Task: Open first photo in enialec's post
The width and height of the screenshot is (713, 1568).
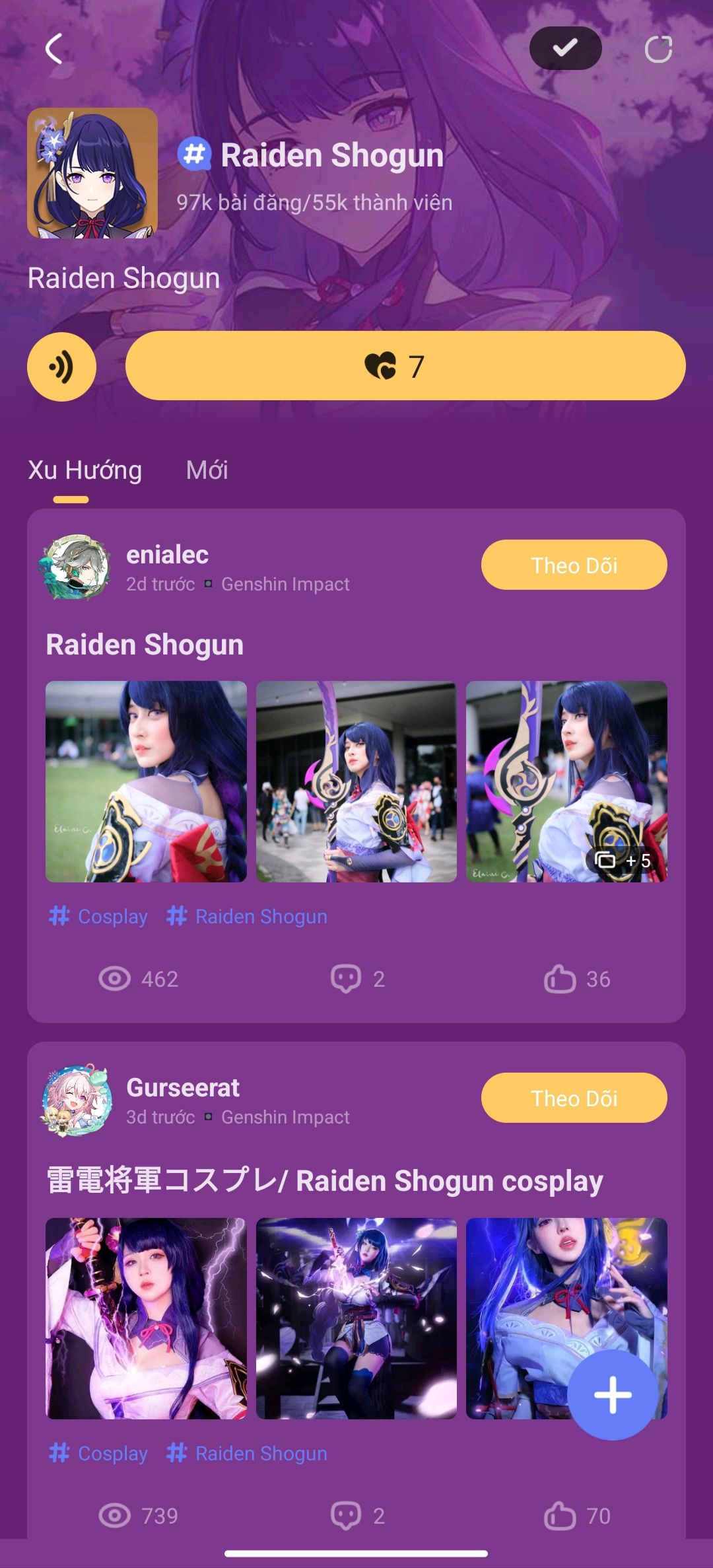Action: 146,781
